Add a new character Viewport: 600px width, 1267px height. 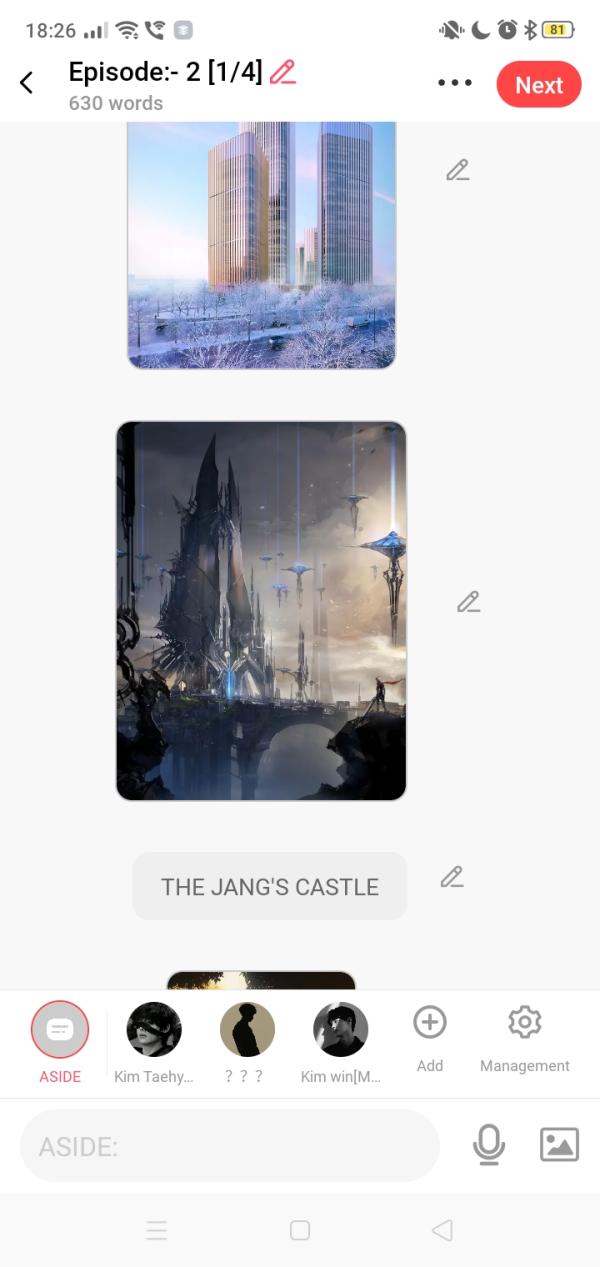click(x=430, y=1023)
